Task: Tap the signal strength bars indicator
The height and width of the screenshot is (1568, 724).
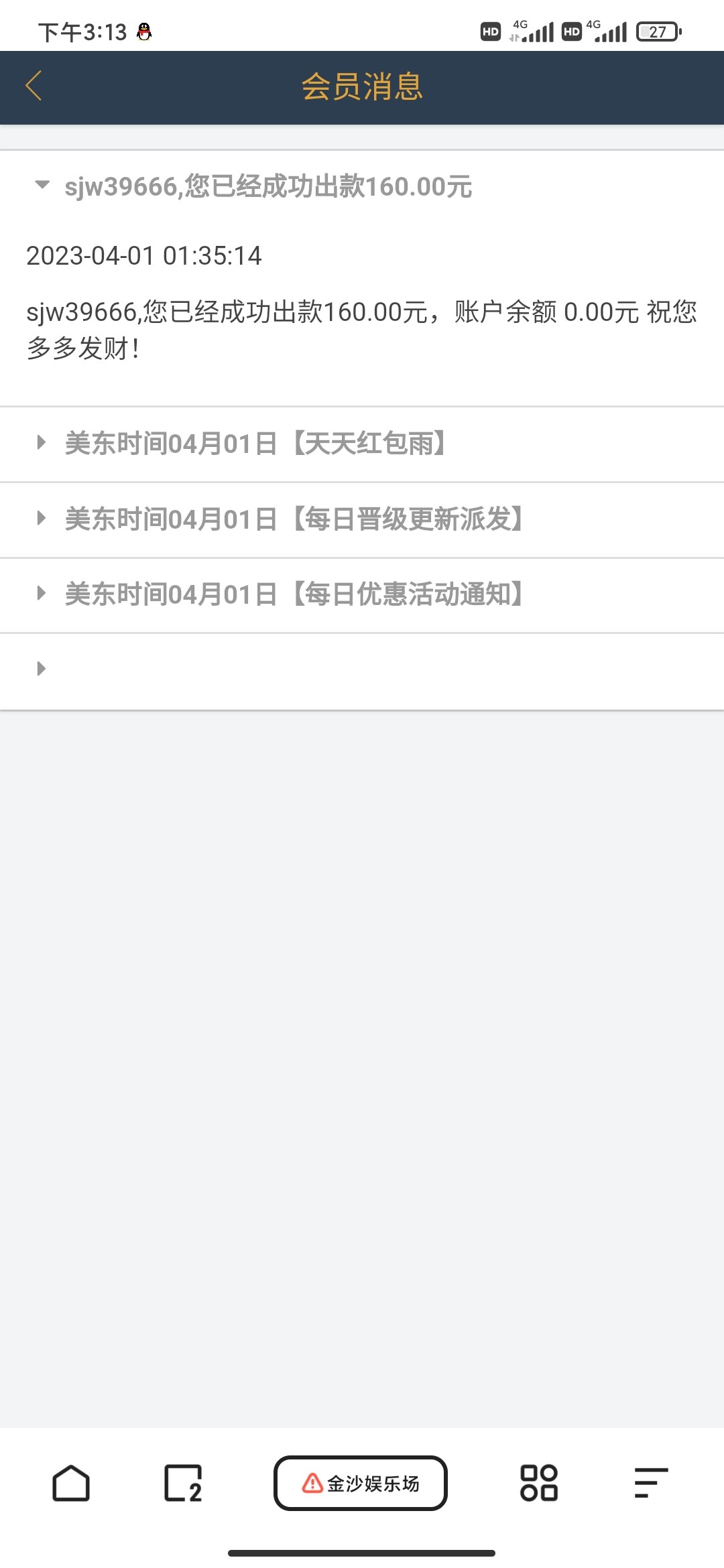Action: 540,29
